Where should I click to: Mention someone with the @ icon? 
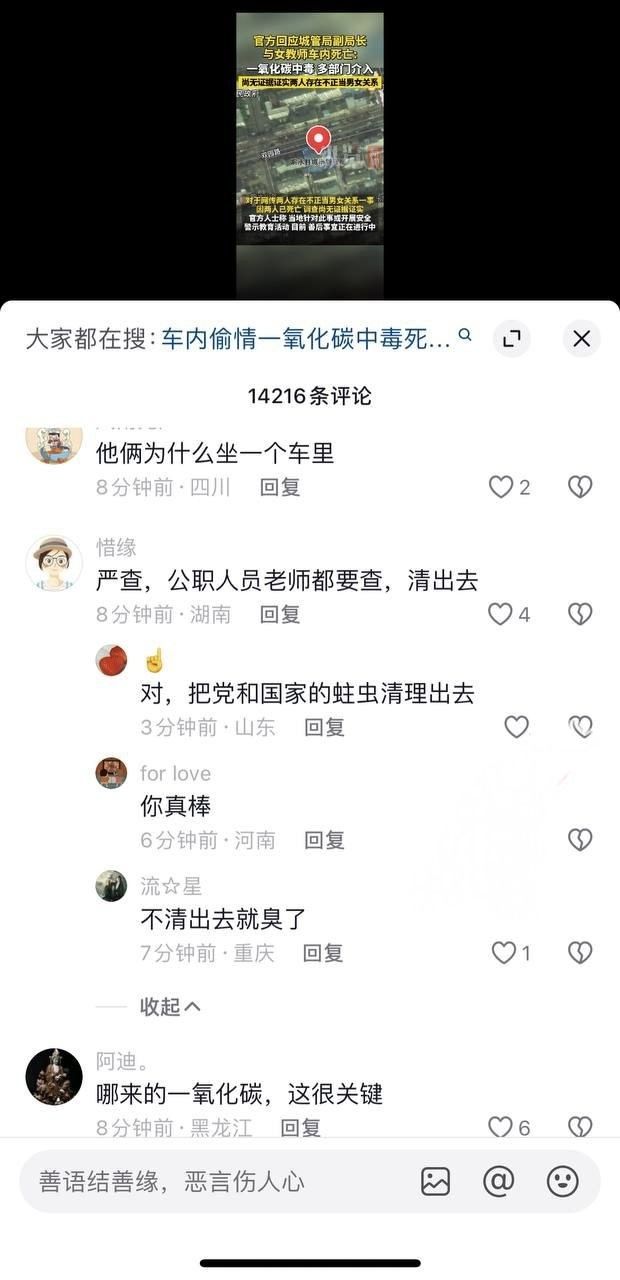(498, 1181)
